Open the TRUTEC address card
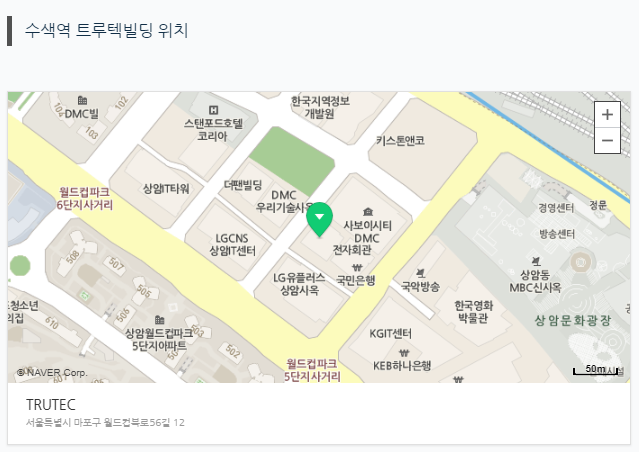Viewport: 639px width, 452px height. 319,413
